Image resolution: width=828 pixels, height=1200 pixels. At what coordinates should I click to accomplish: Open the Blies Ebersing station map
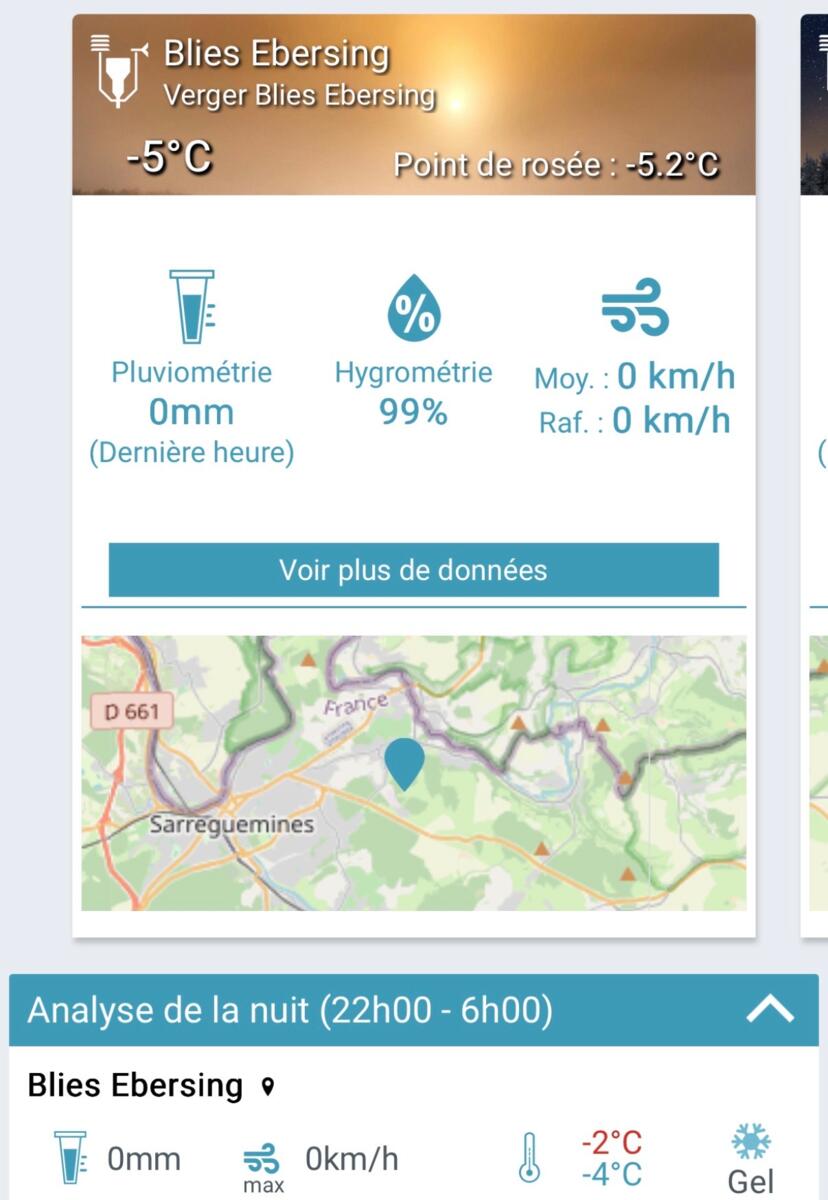pyautogui.click(x=413, y=773)
